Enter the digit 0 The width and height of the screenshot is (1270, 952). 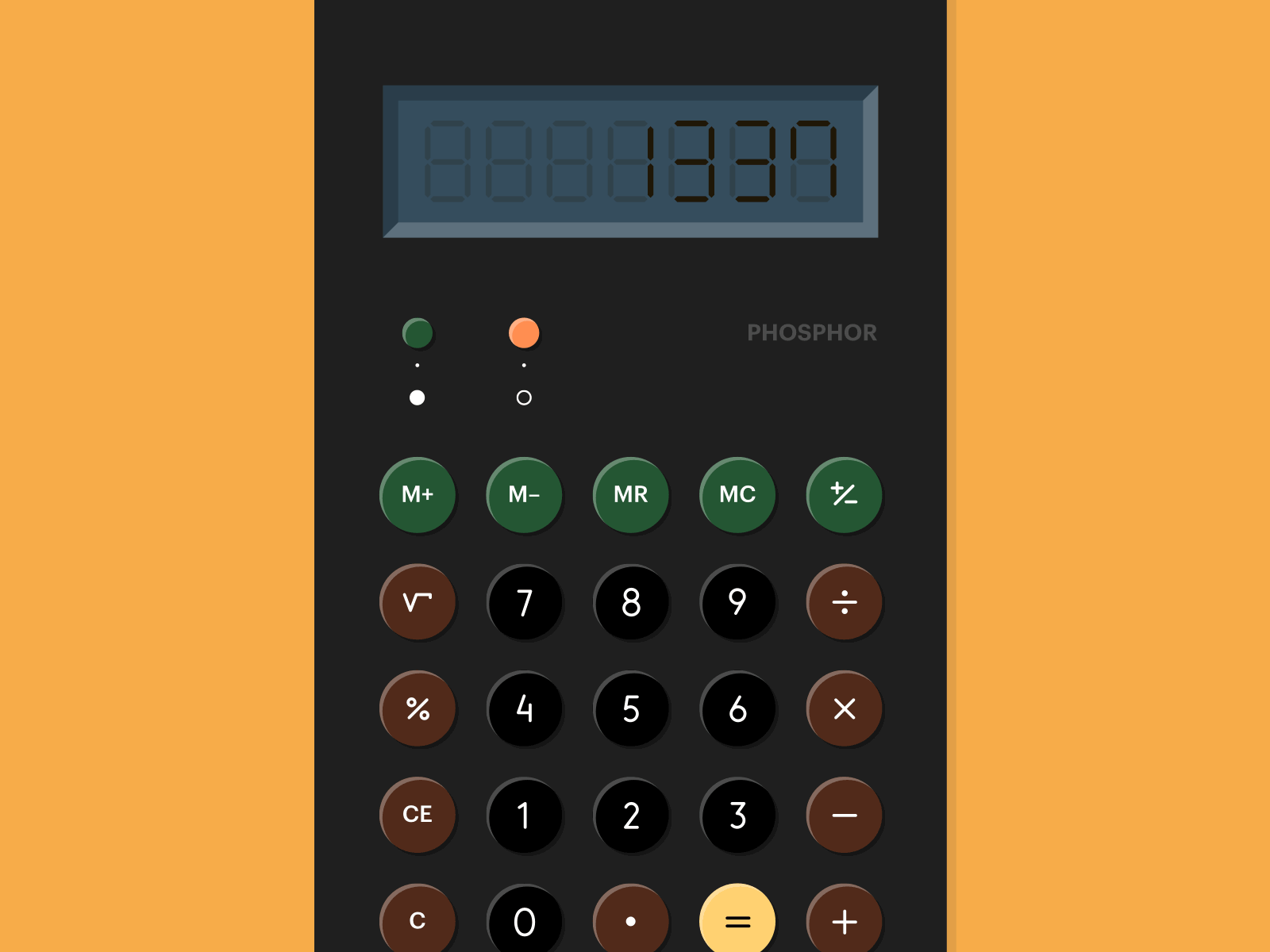(524, 920)
